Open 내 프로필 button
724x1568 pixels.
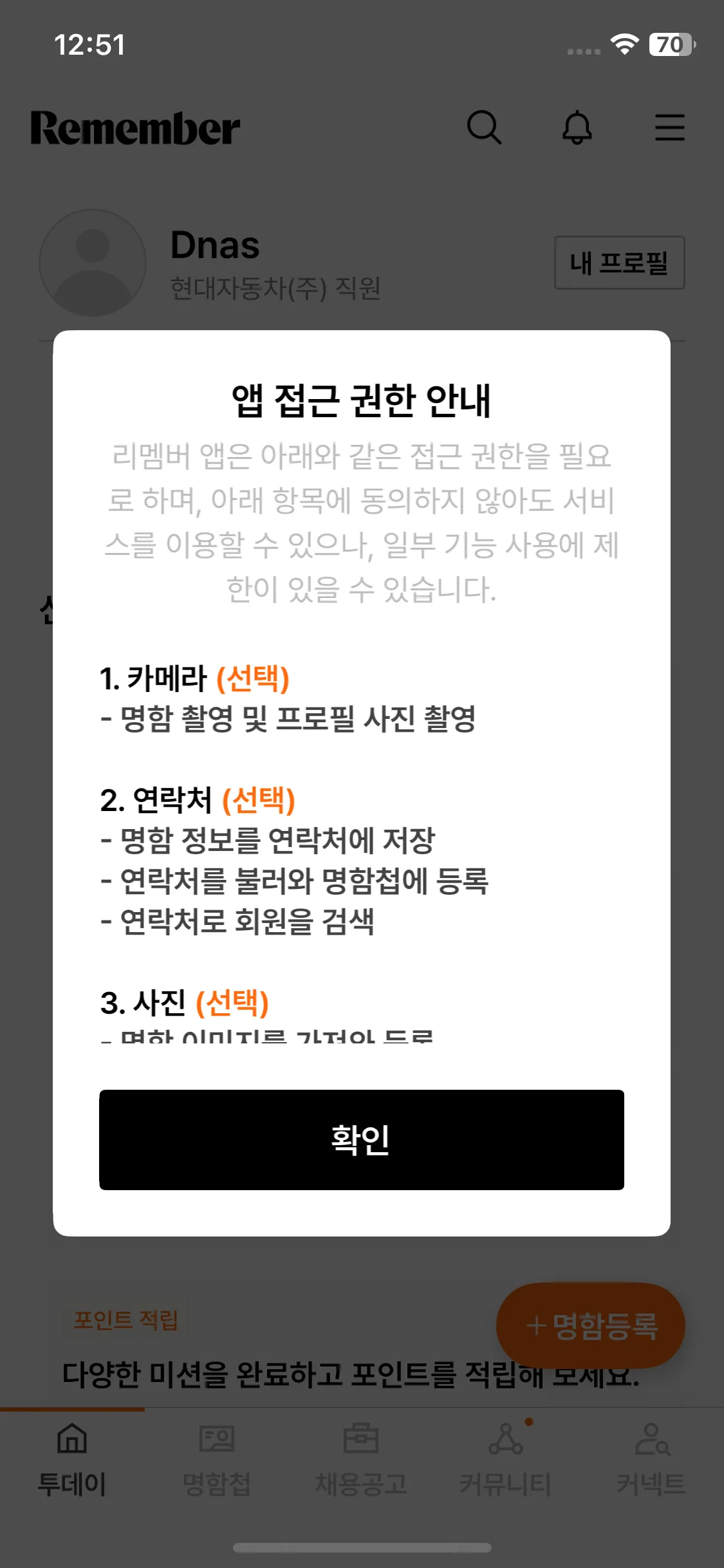pos(619,263)
